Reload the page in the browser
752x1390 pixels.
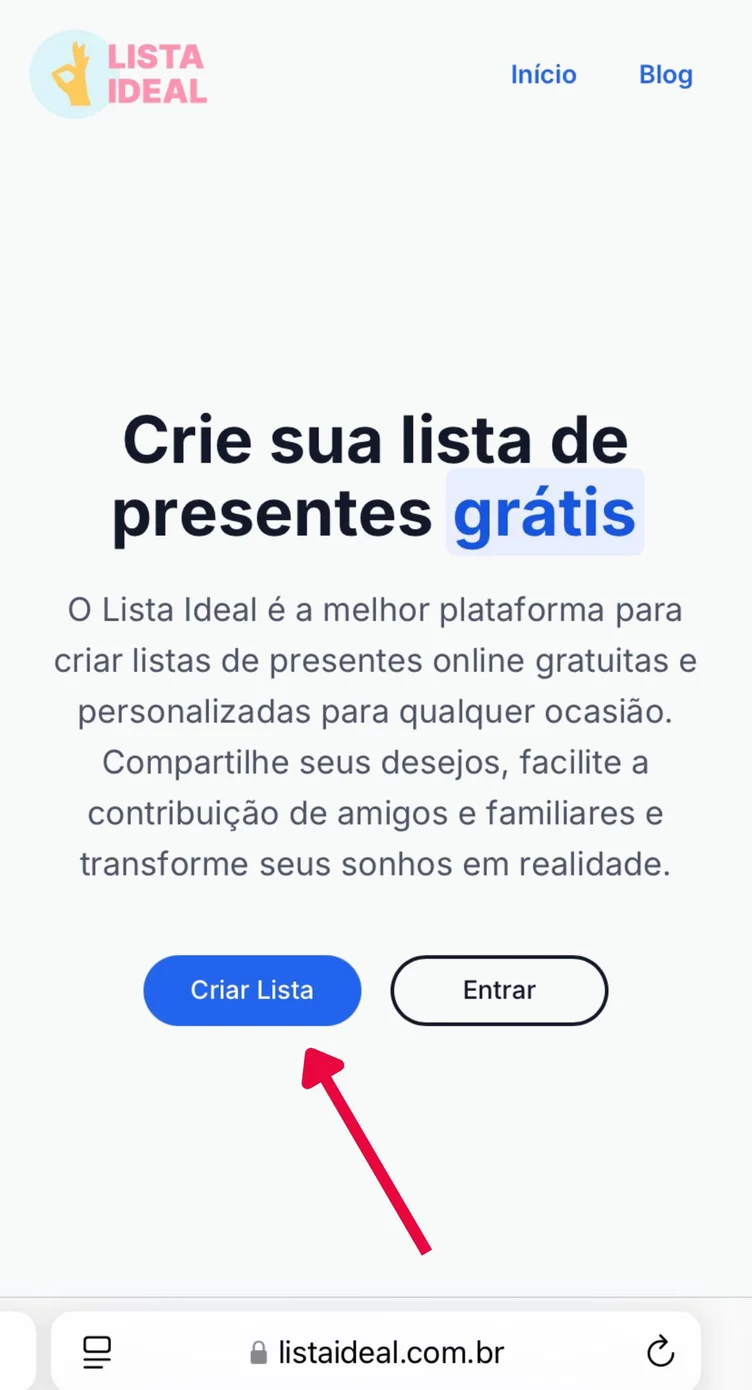(x=660, y=1353)
